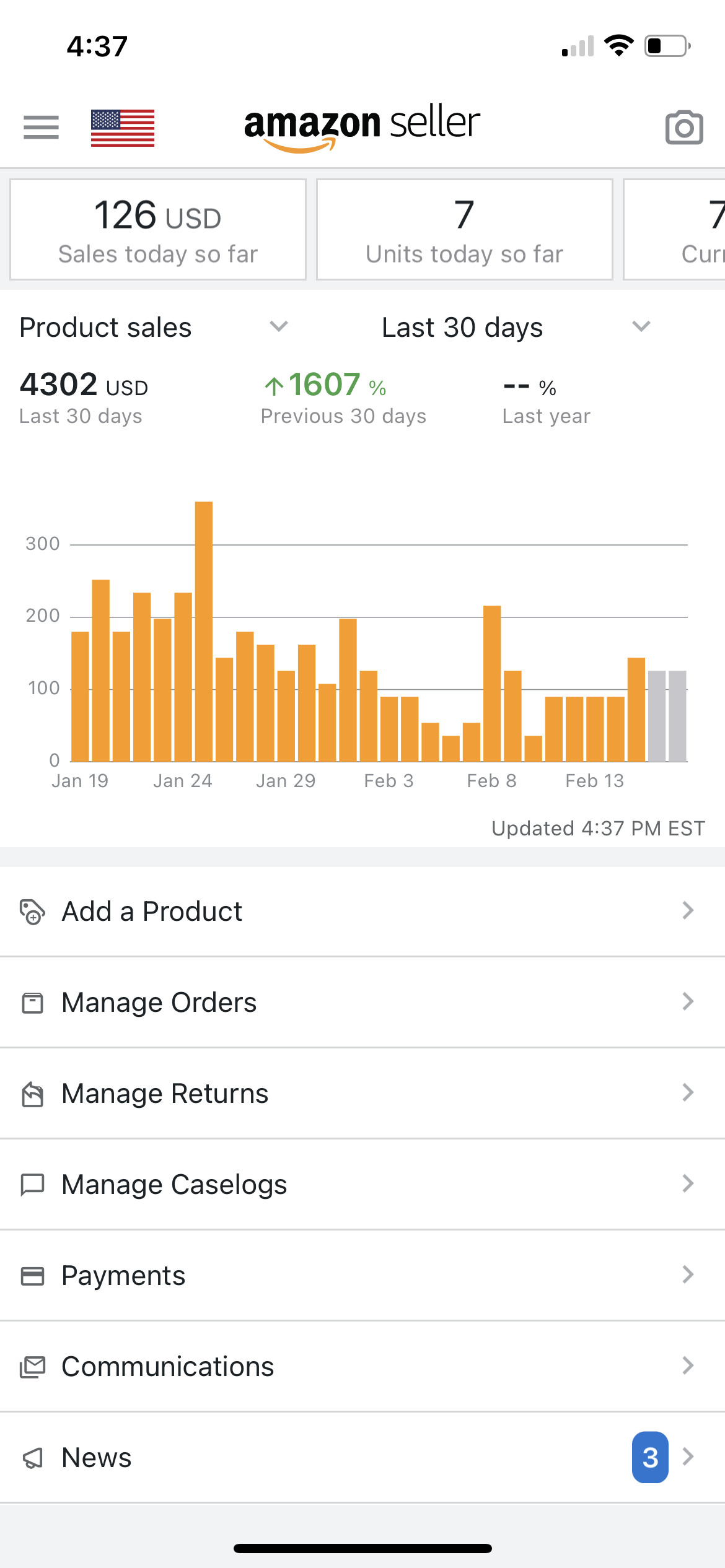Click the Manage Caselogs speech bubble icon
Viewport: 725px width, 1568px height.
(x=32, y=1183)
